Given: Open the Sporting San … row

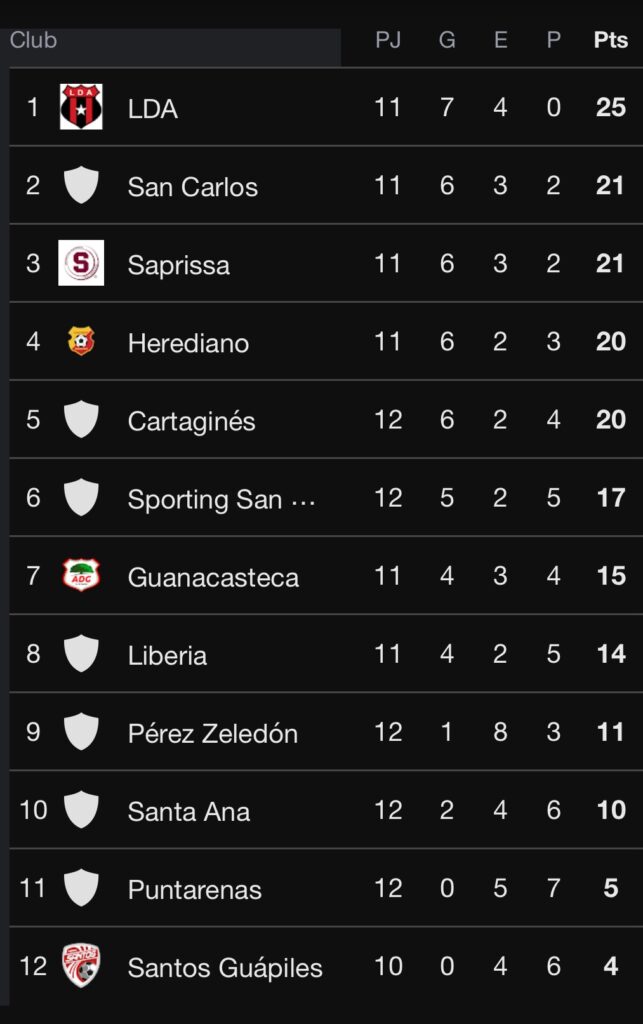Looking at the screenshot, I should pyautogui.click(x=220, y=499).
